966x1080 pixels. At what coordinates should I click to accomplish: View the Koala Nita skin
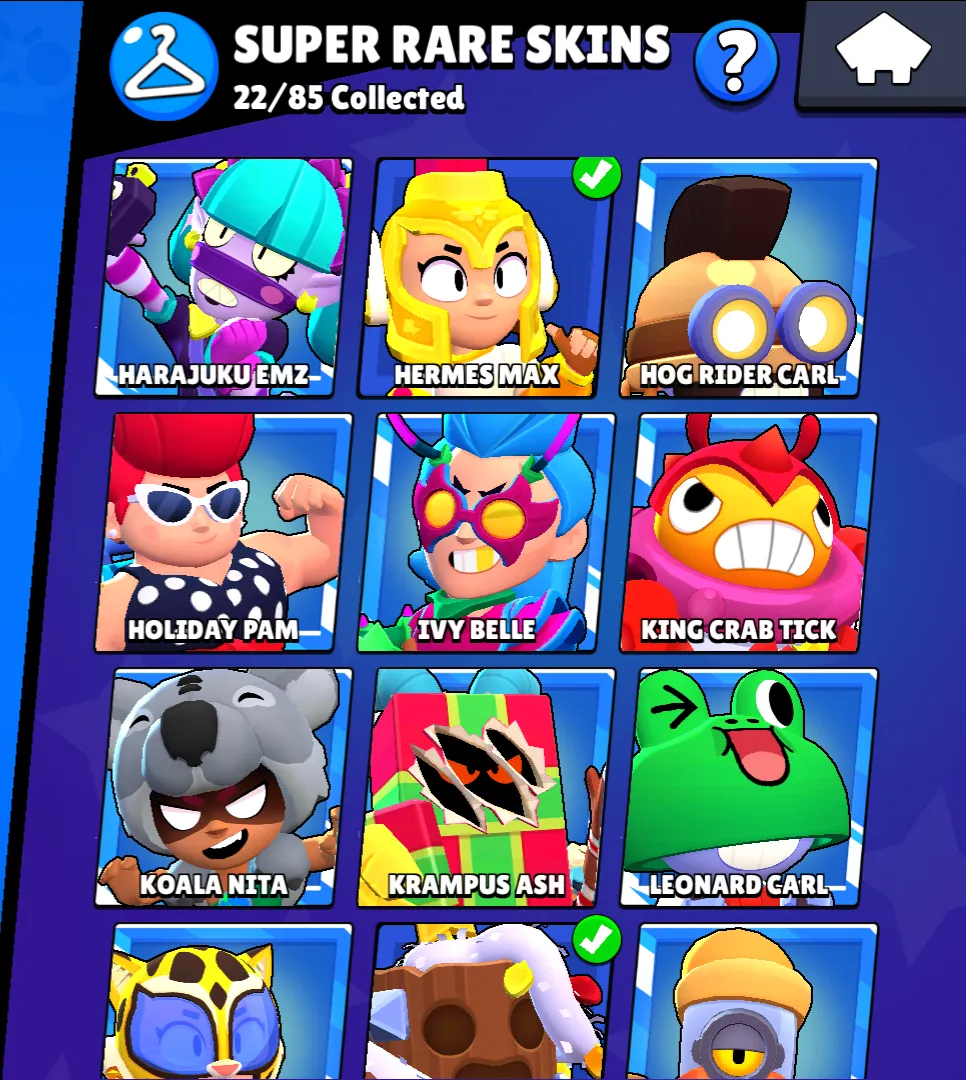(227, 787)
